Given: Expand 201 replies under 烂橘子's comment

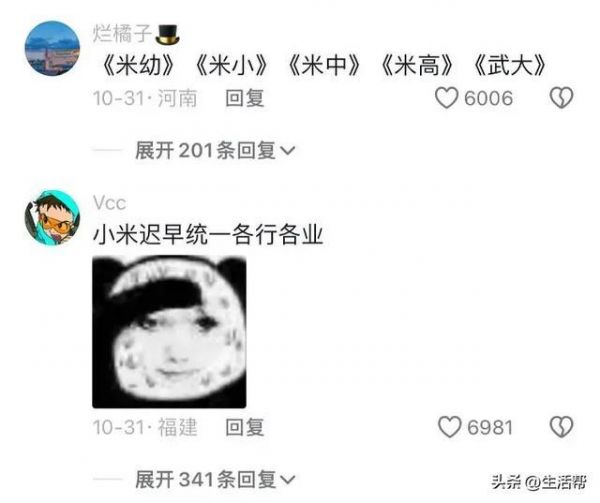Looking at the screenshot, I should click(215, 150).
